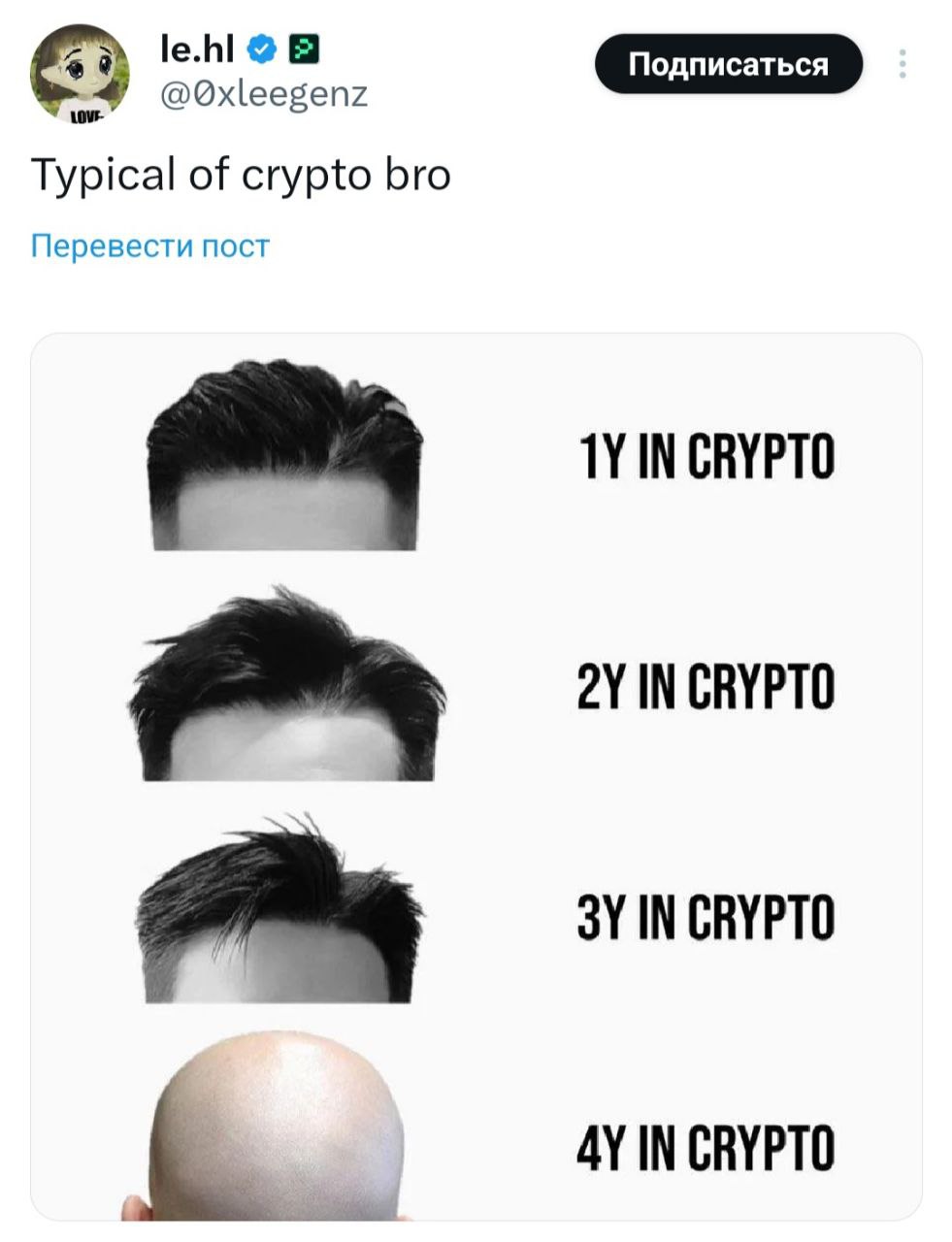Open the three-dot overflow menu
Screen dimensions: 952x1242
(x=903, y=65)
